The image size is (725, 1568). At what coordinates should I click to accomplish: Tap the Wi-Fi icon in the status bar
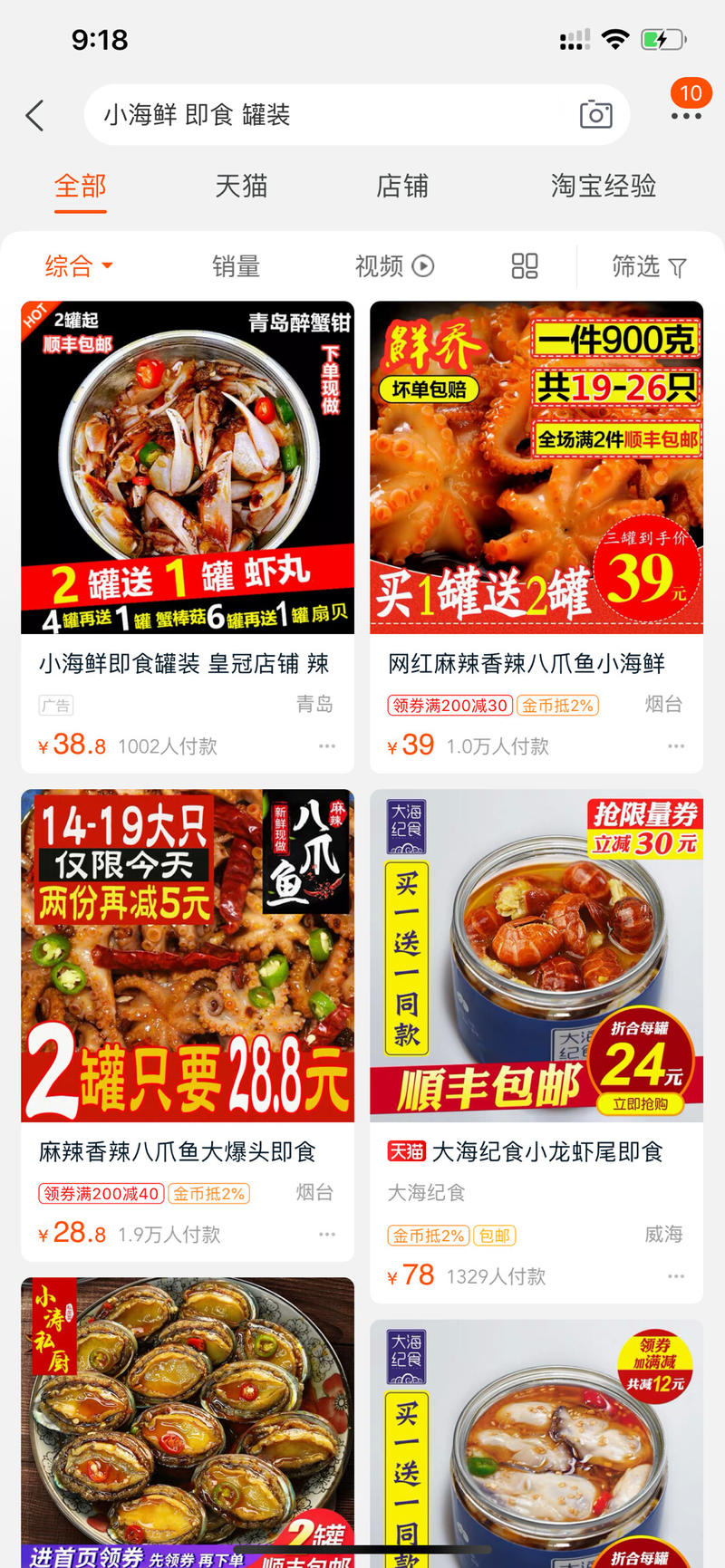pyautogui.click(x=617, y=39)
